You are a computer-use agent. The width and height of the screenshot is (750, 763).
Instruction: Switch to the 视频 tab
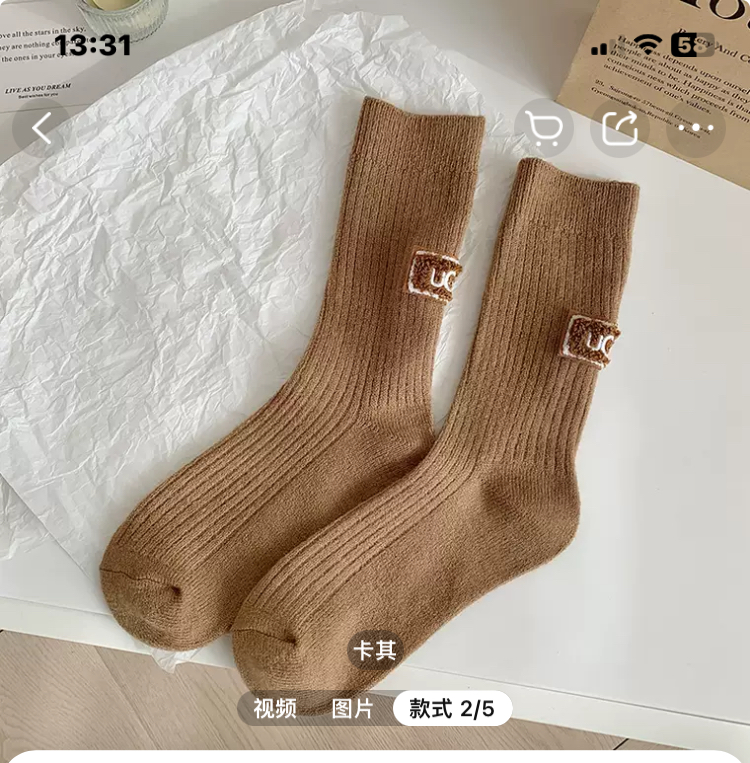pos(275,709)
